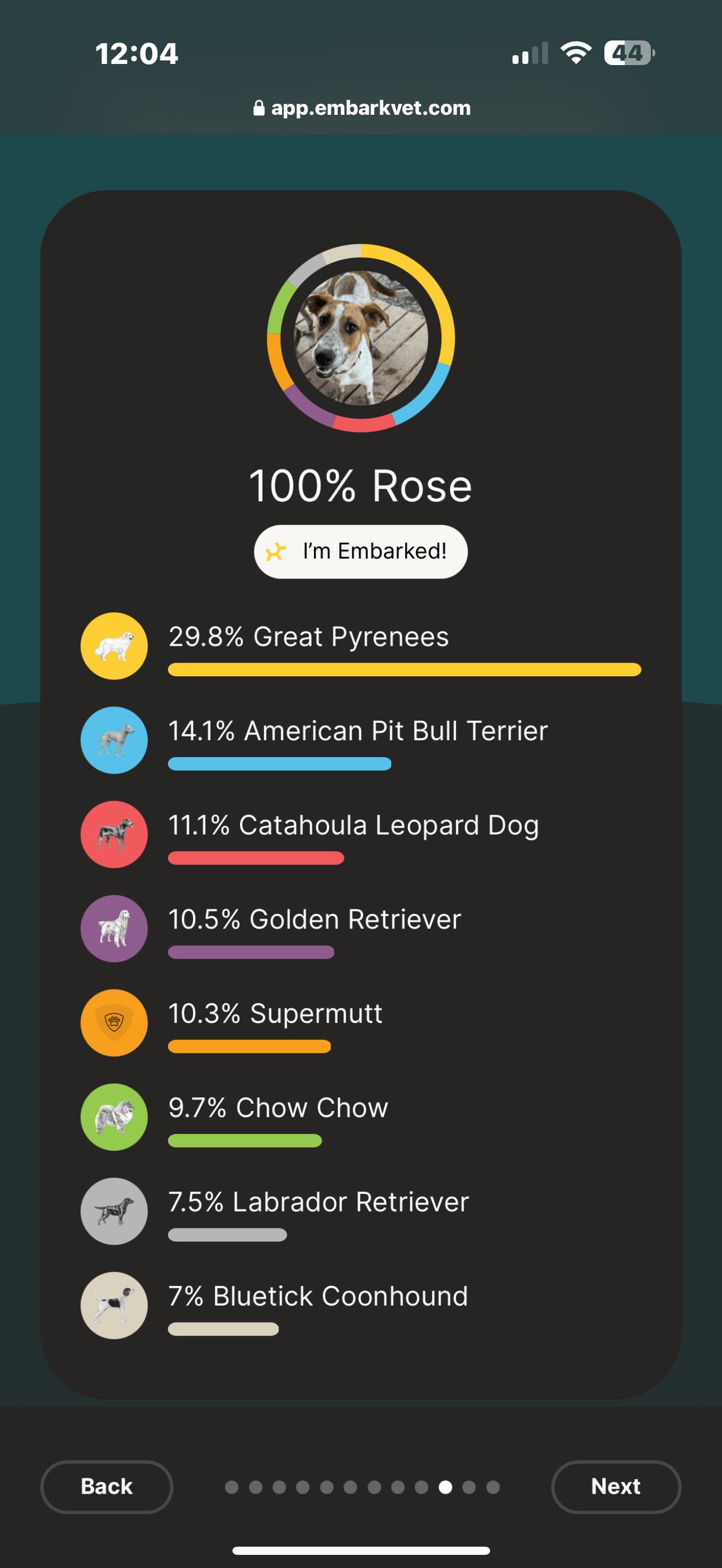
Task: Click the purple Golden Retriever icon
Action: tap(113, 929)
